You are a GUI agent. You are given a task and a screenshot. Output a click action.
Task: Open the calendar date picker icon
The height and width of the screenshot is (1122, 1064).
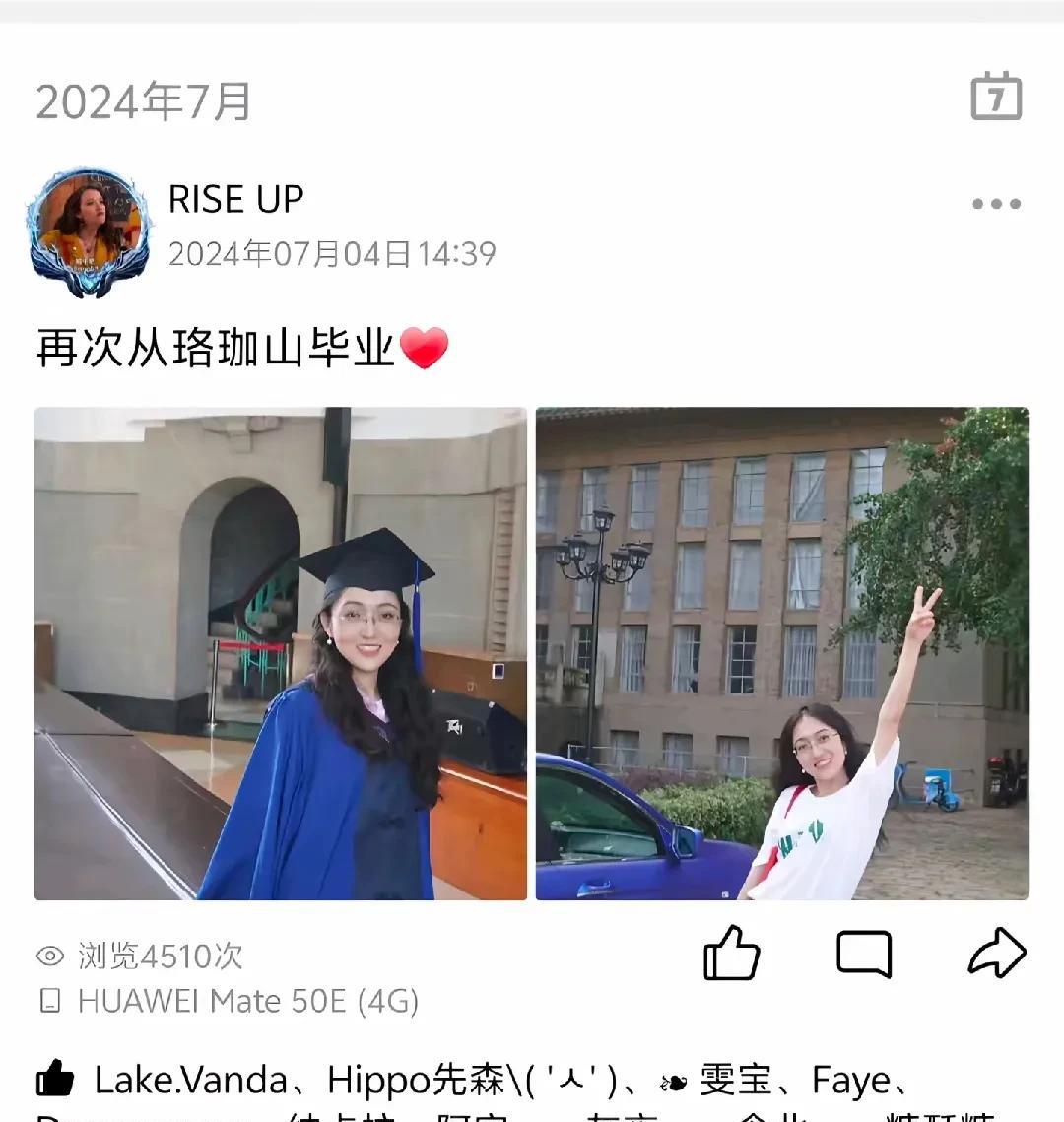[996, 97]
